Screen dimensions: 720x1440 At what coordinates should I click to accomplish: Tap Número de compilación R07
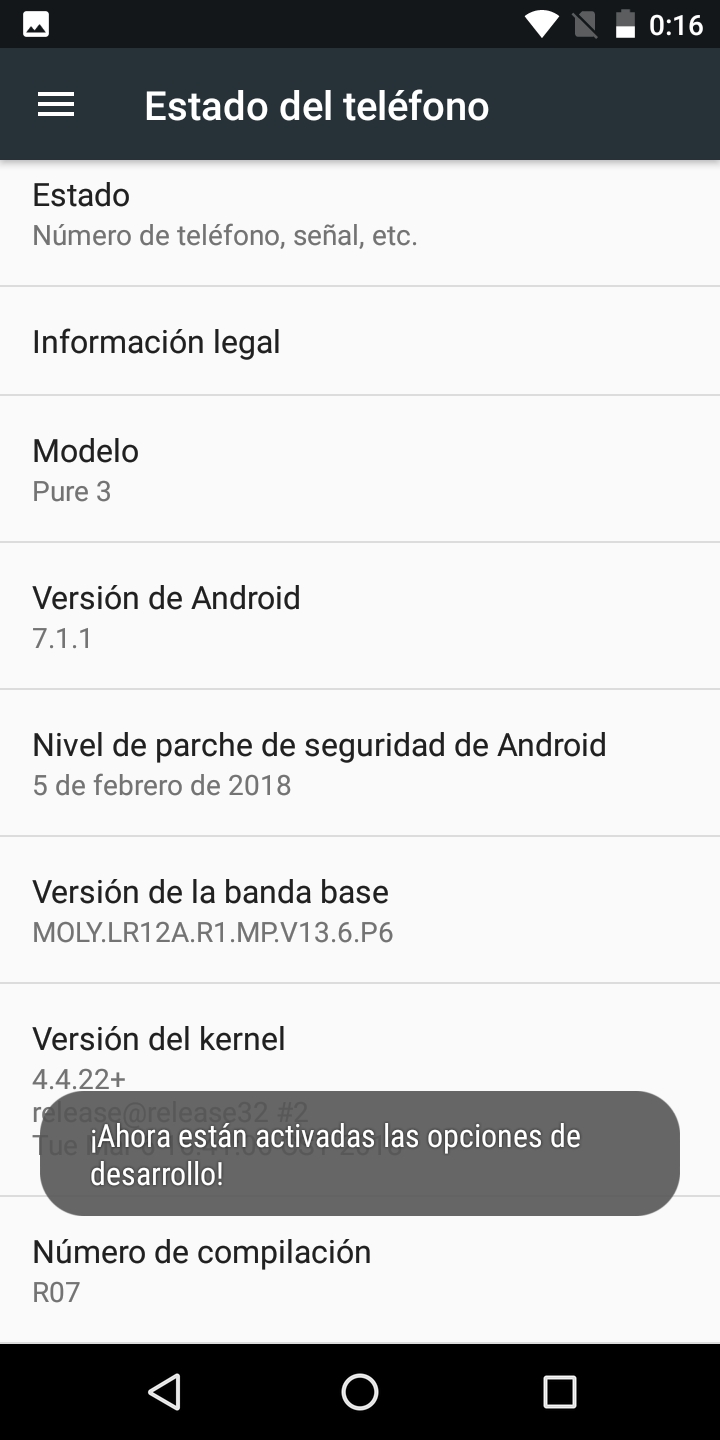(360, 1271)
